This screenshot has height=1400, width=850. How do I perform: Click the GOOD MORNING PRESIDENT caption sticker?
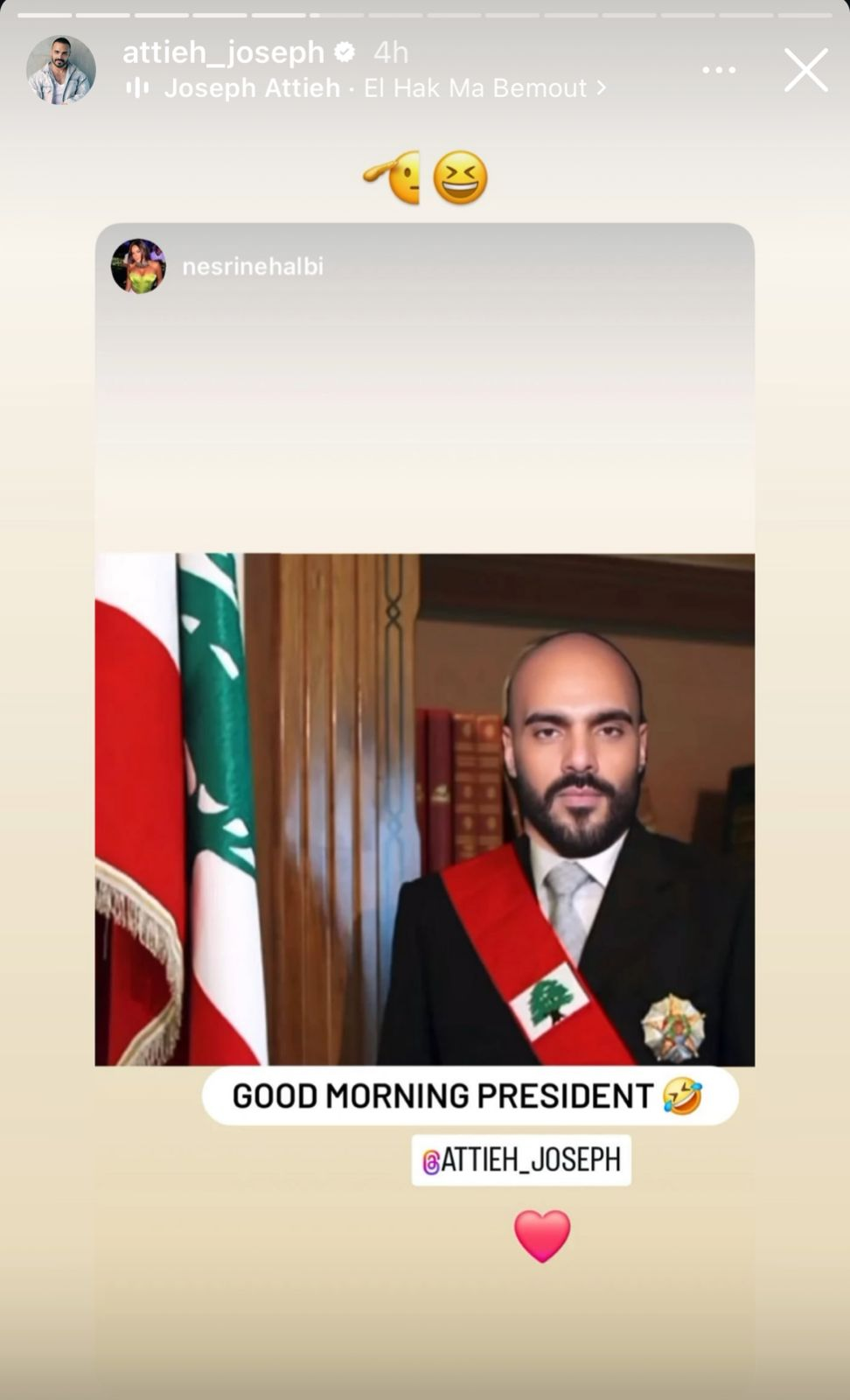pyautogui.click(x=471, y=1094)
